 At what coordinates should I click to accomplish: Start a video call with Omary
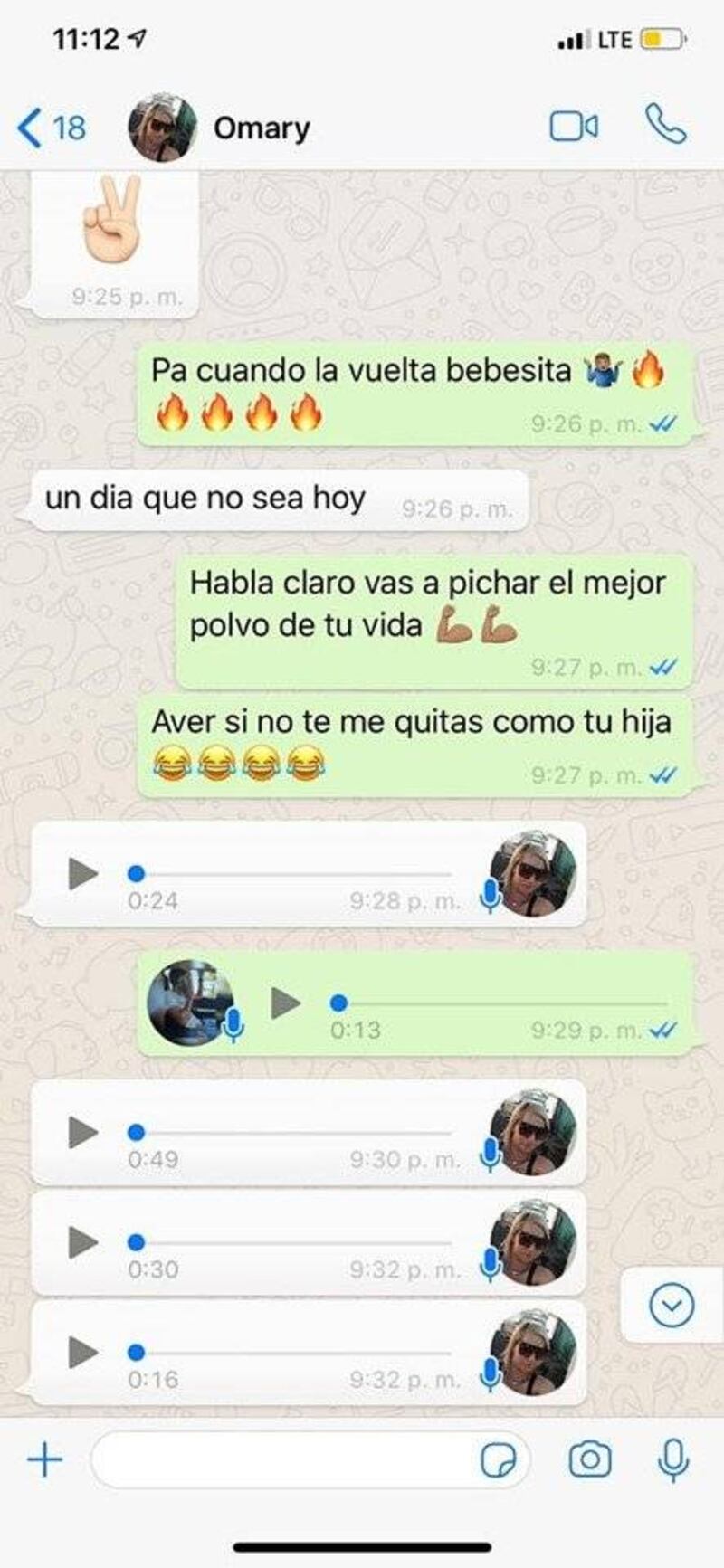coord(574,127)
